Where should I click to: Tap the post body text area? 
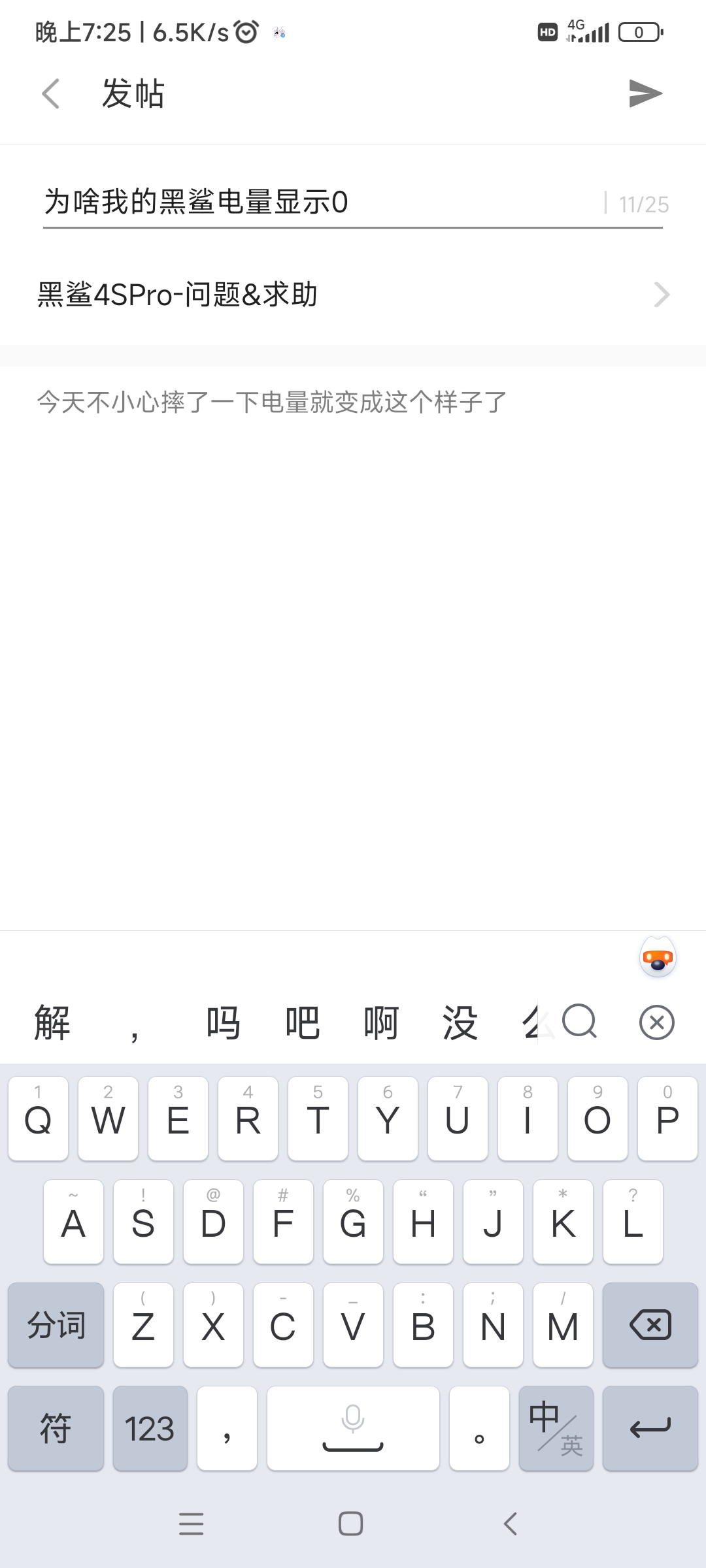353,647
